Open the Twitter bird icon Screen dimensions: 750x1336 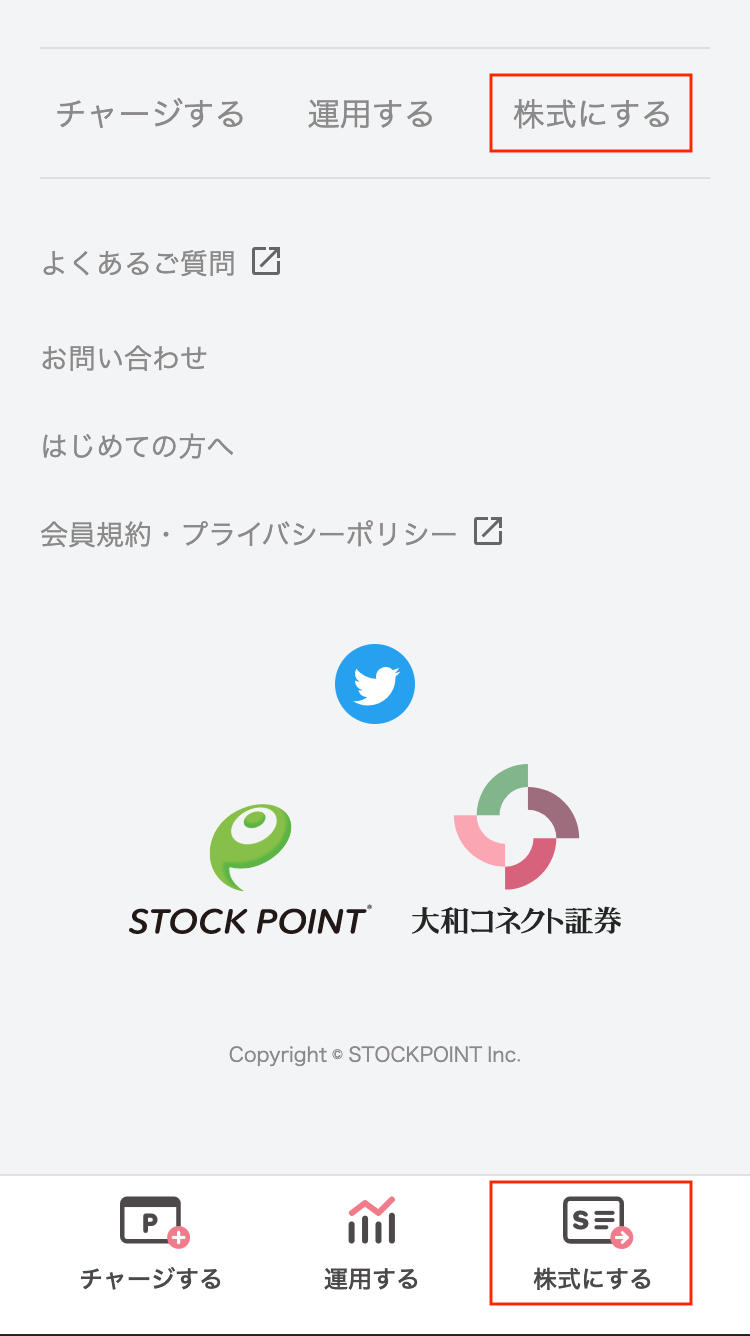pyautogui.click(x=374, y=684)
